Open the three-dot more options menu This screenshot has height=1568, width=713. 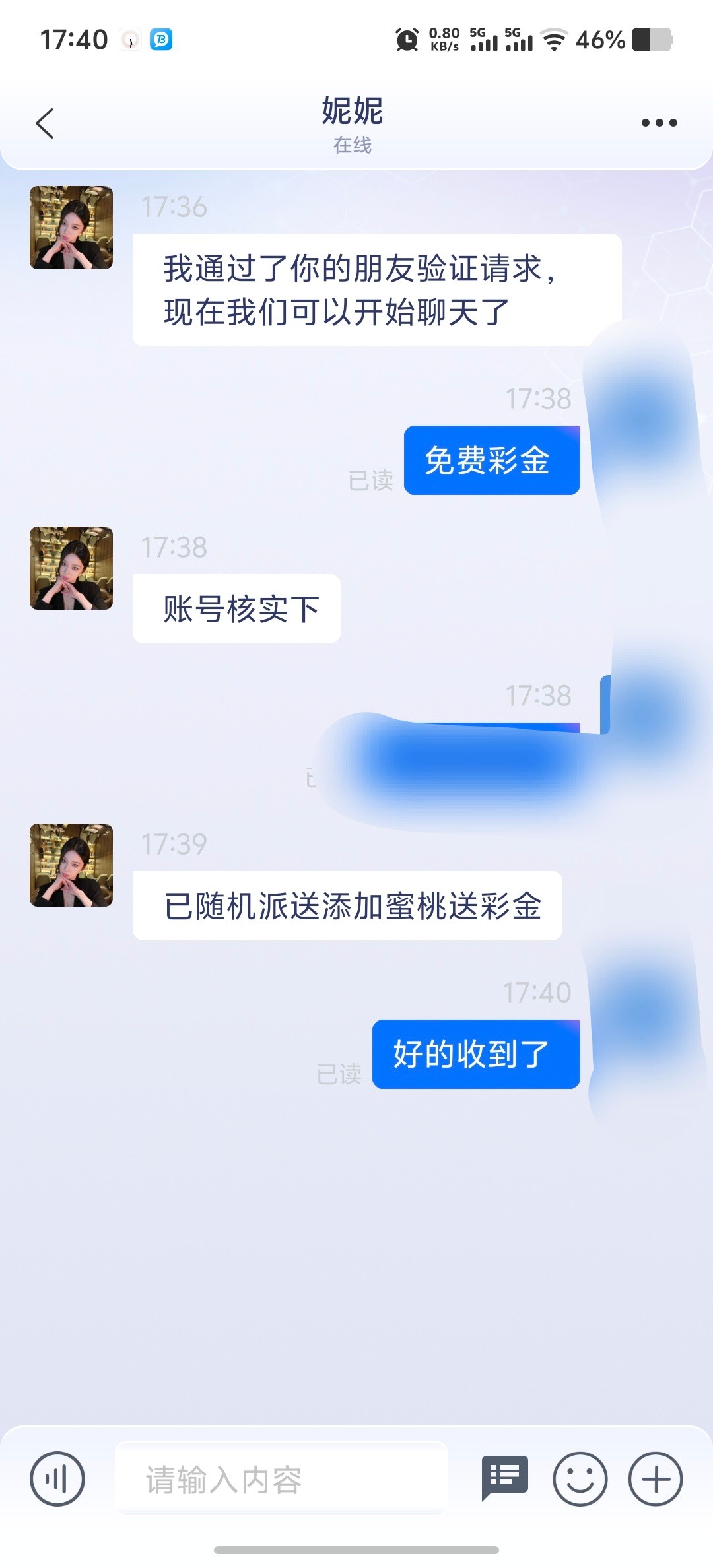(659, 123)
